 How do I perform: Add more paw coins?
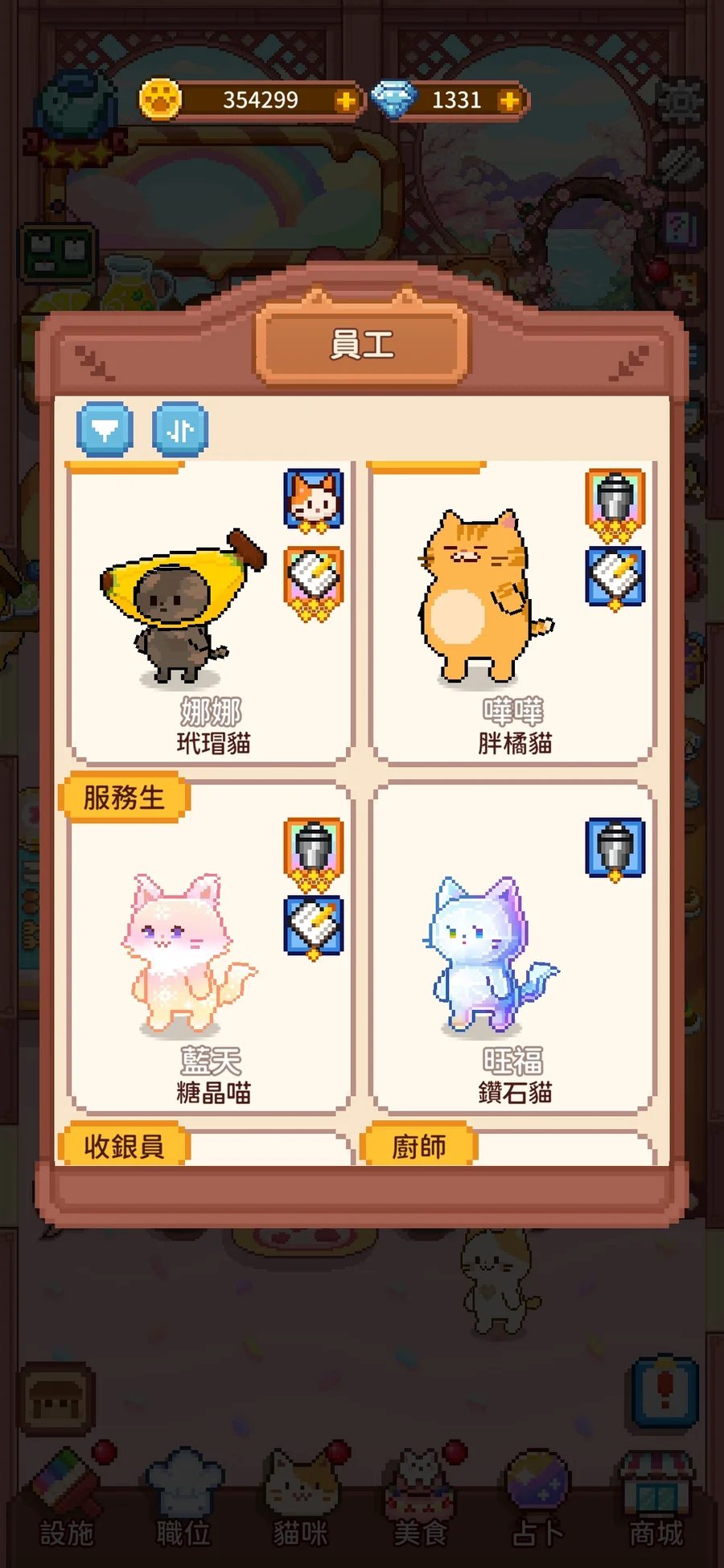point(346,101)
